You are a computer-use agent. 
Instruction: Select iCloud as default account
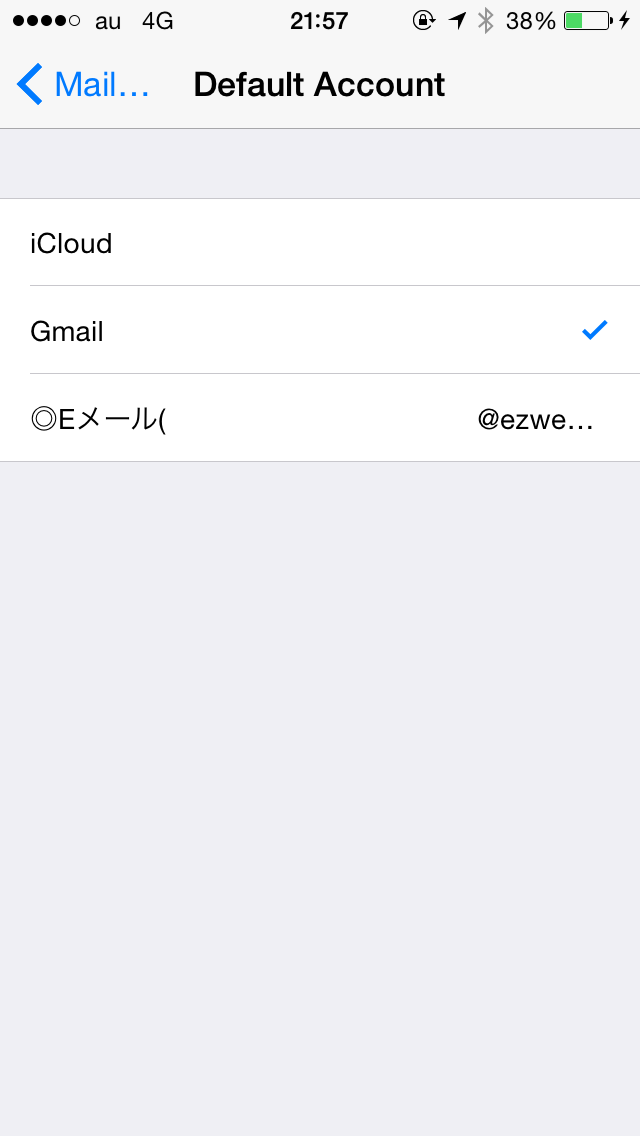320,243
